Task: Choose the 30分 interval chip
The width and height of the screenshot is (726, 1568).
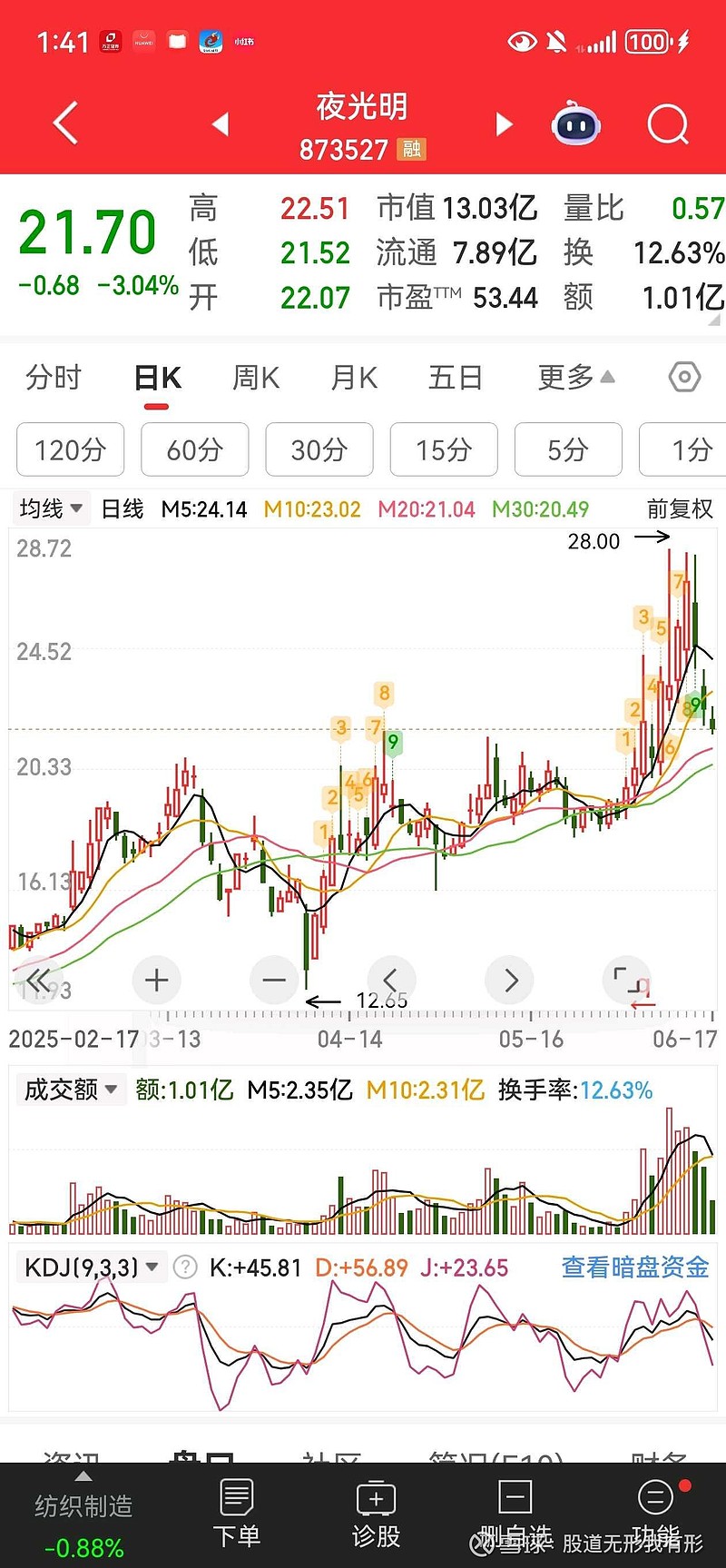Action: point(319,449)
